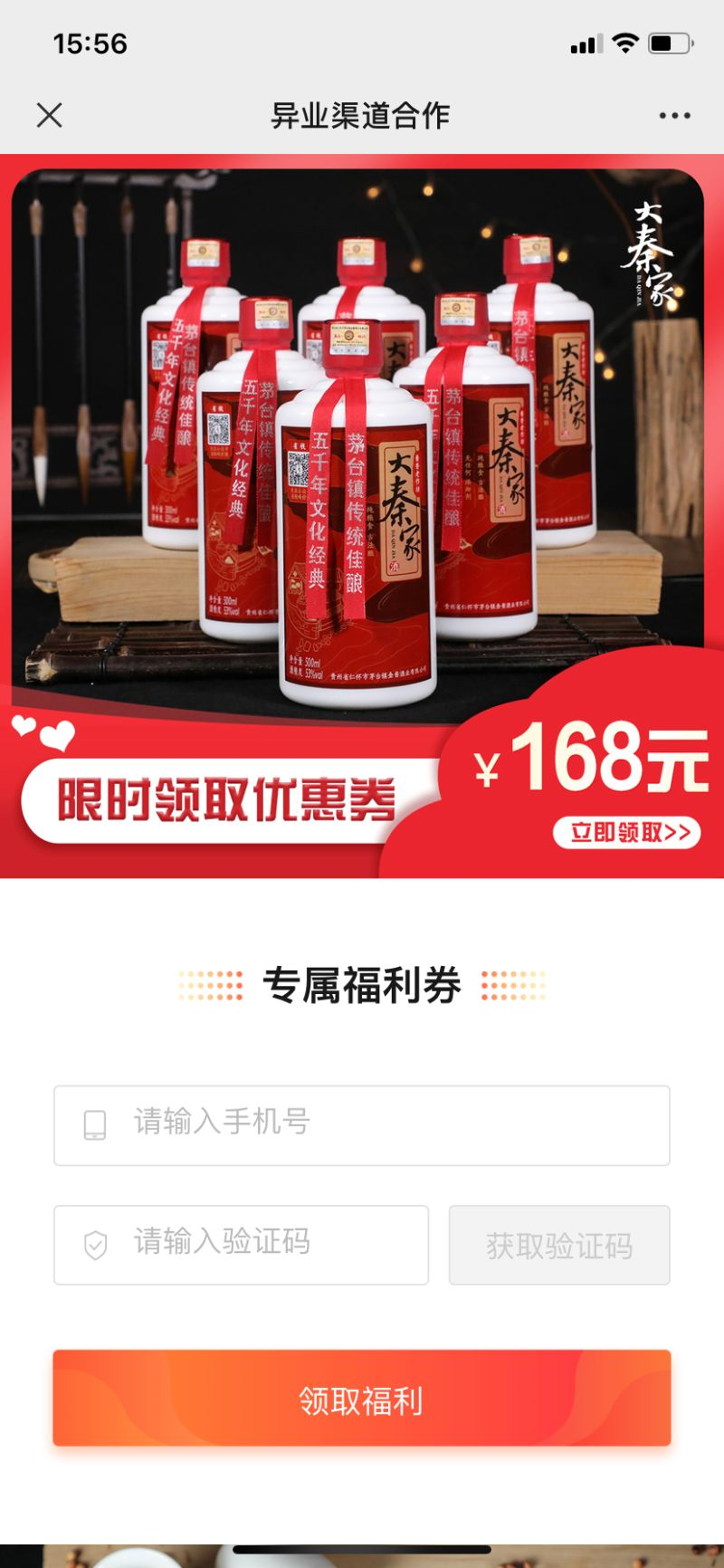Focus the 请输入验证码 code field
724x1568 pixels.
241,1244
